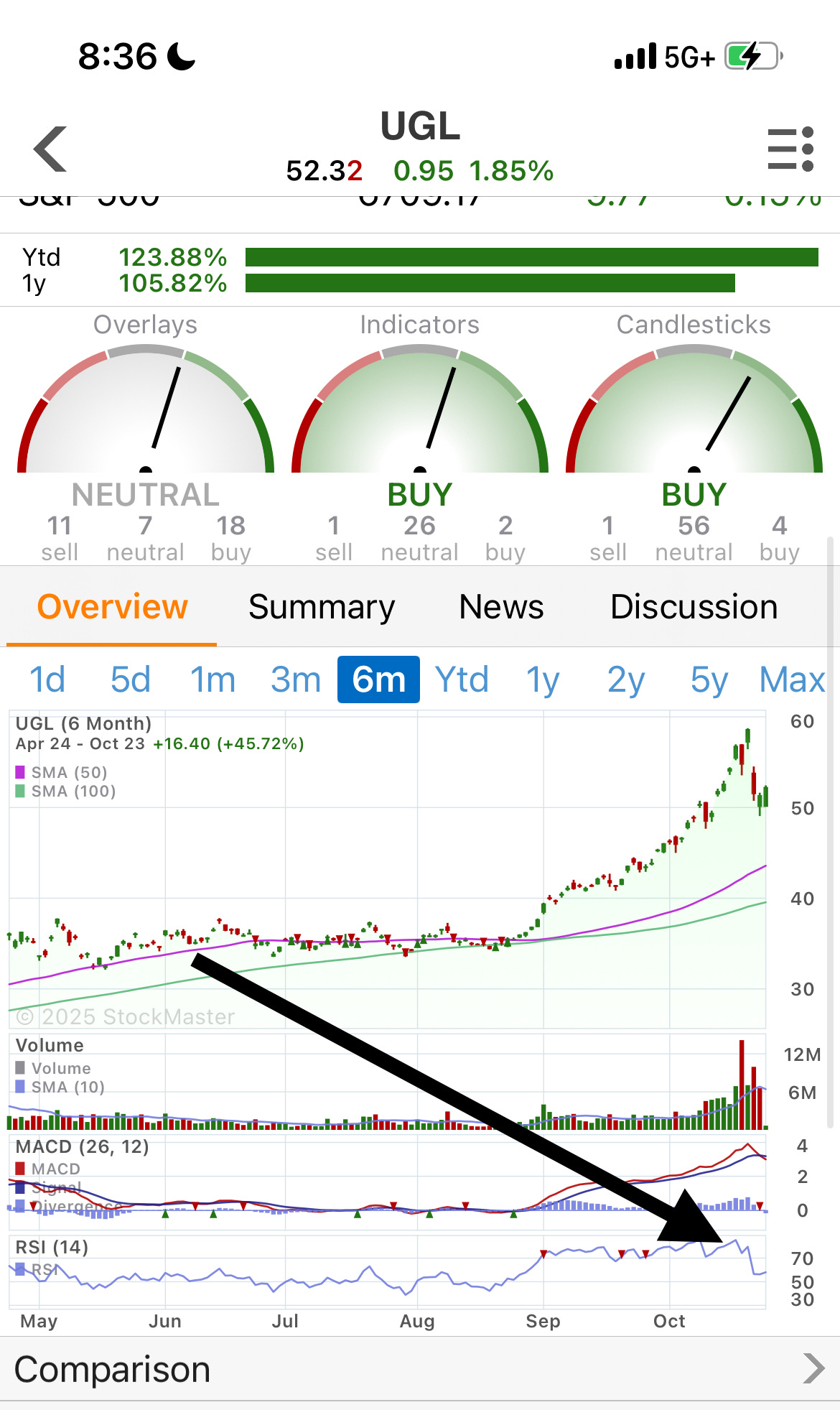Show the Max chart range

(x=792, y=680)
